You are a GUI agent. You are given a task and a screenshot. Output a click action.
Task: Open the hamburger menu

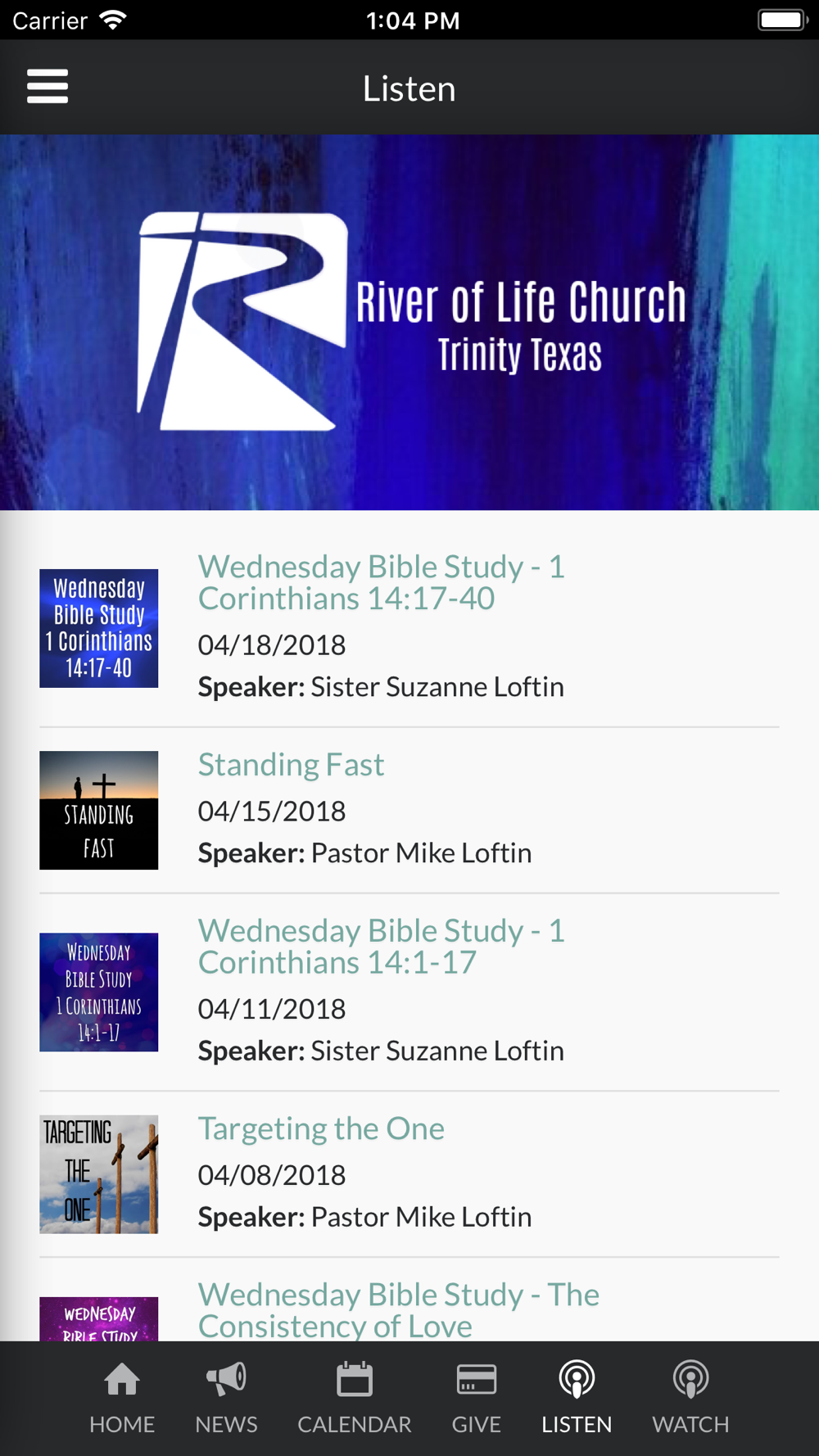[48, 87]
